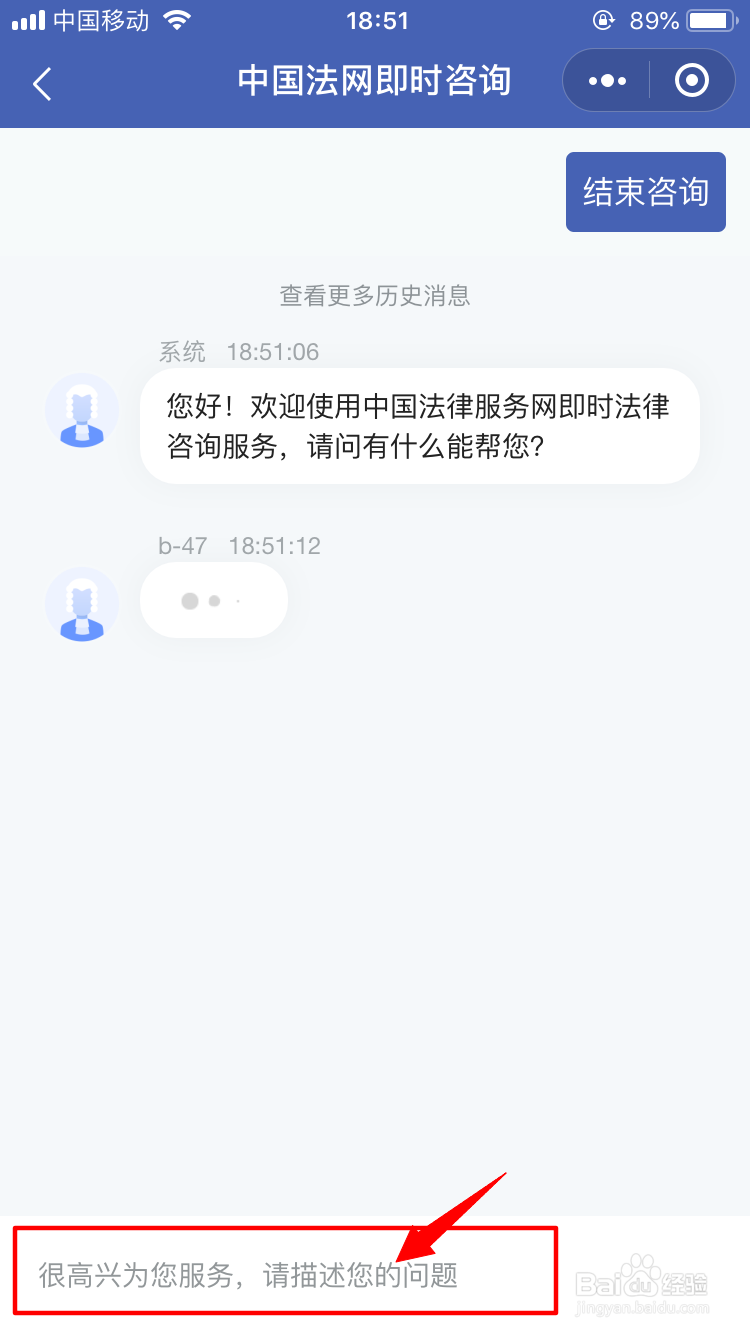Screen dimensions: 750x1334
Task: Click the back arrow in the navigation bar
Action: click(42, 84)
